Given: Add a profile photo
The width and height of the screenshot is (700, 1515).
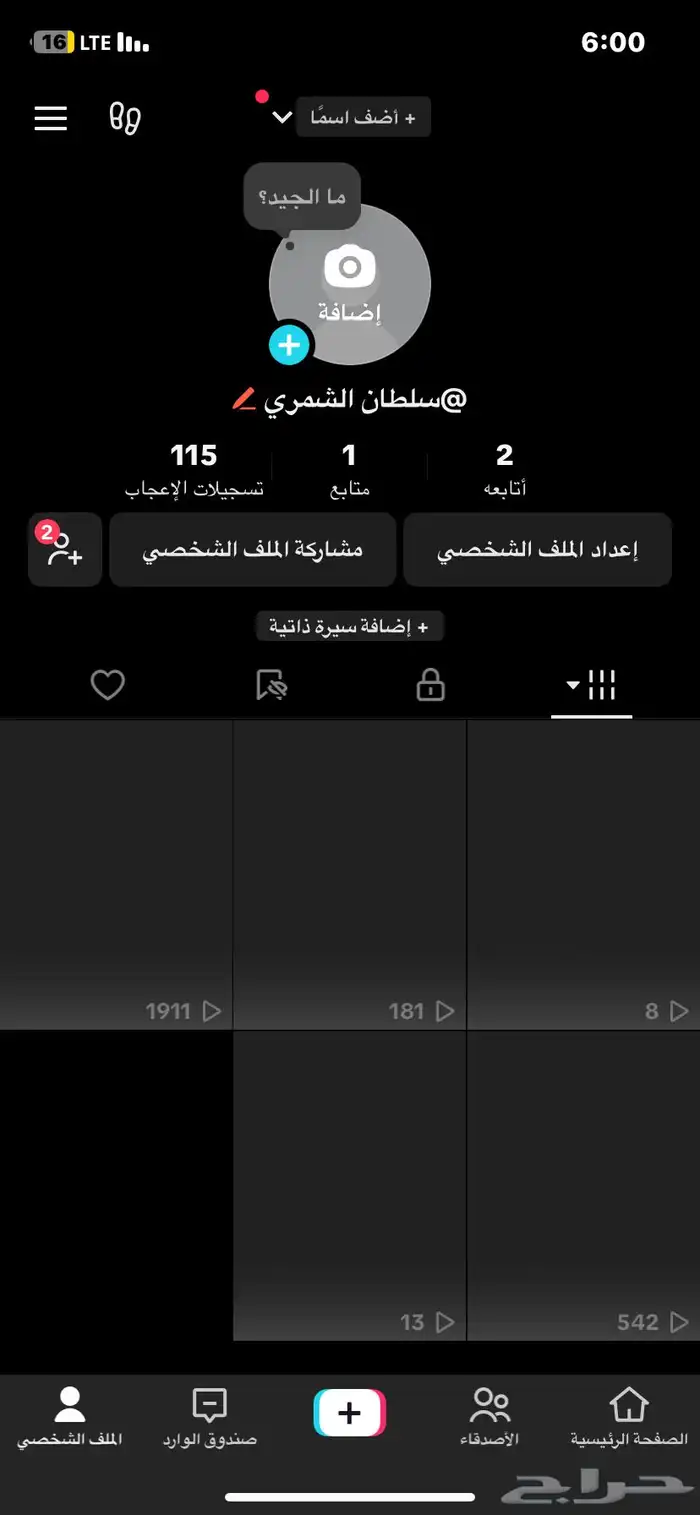Looking at the screenshot, I should [x=350, y=283].
